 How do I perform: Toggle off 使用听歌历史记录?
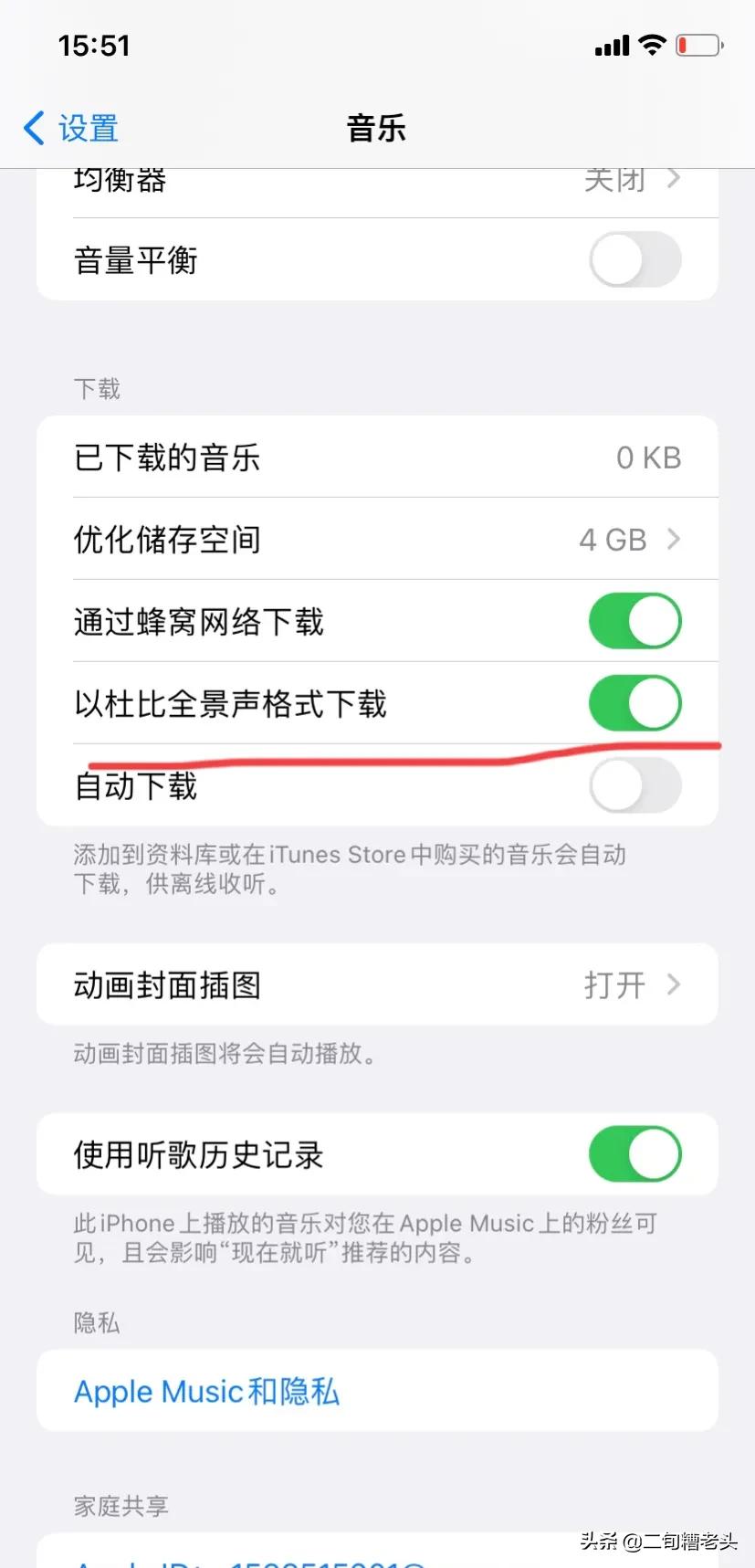(634, 1153)
